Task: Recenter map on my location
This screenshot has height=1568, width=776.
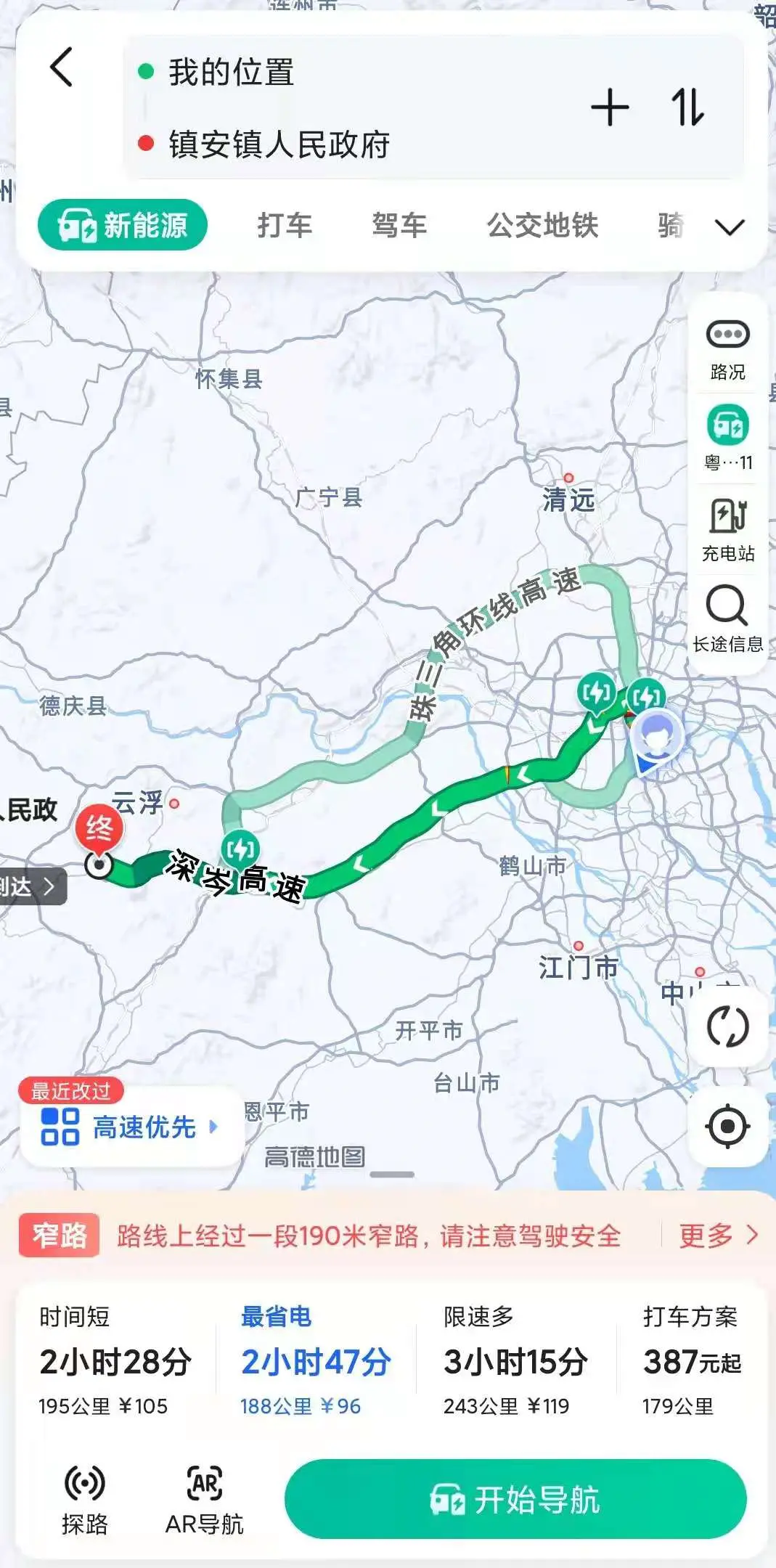Action: pyautogui.click(x=727, y=1127)
